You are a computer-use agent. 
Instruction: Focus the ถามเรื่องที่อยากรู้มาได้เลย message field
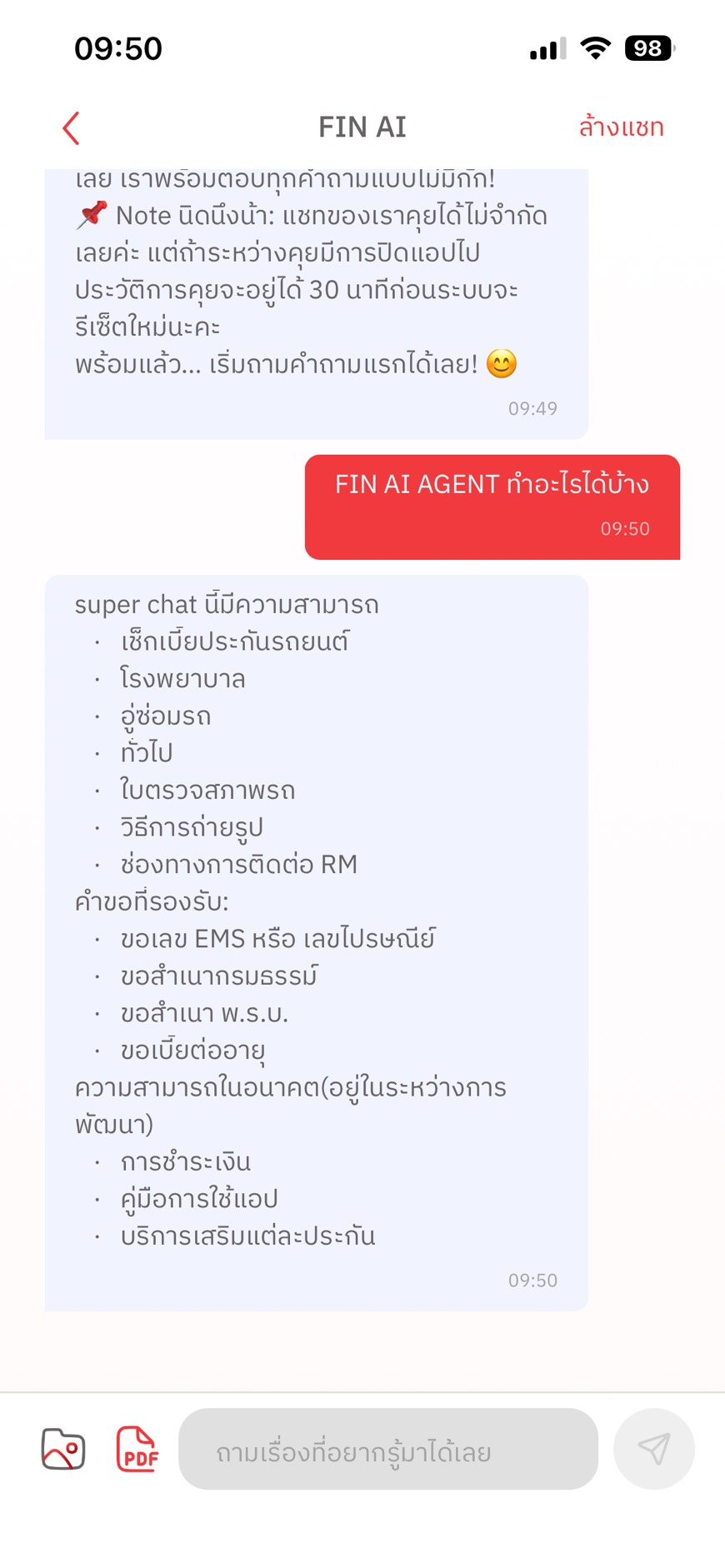click(388, 1450)
